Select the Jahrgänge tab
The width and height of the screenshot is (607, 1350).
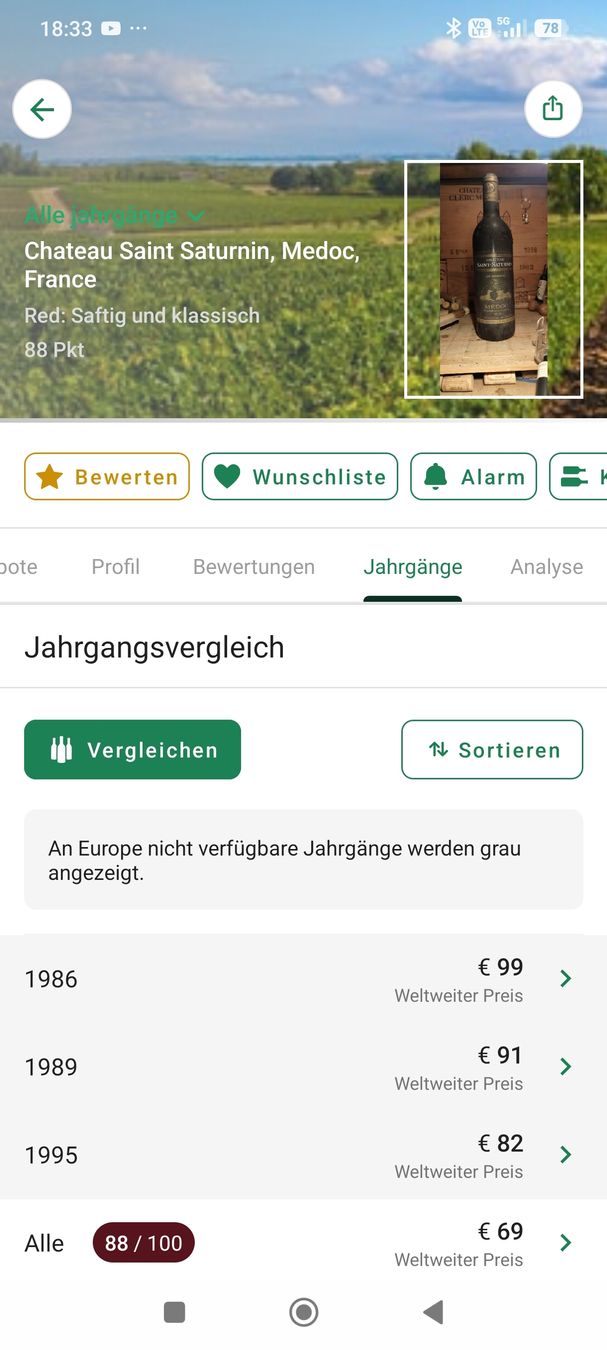click(413, 567)
